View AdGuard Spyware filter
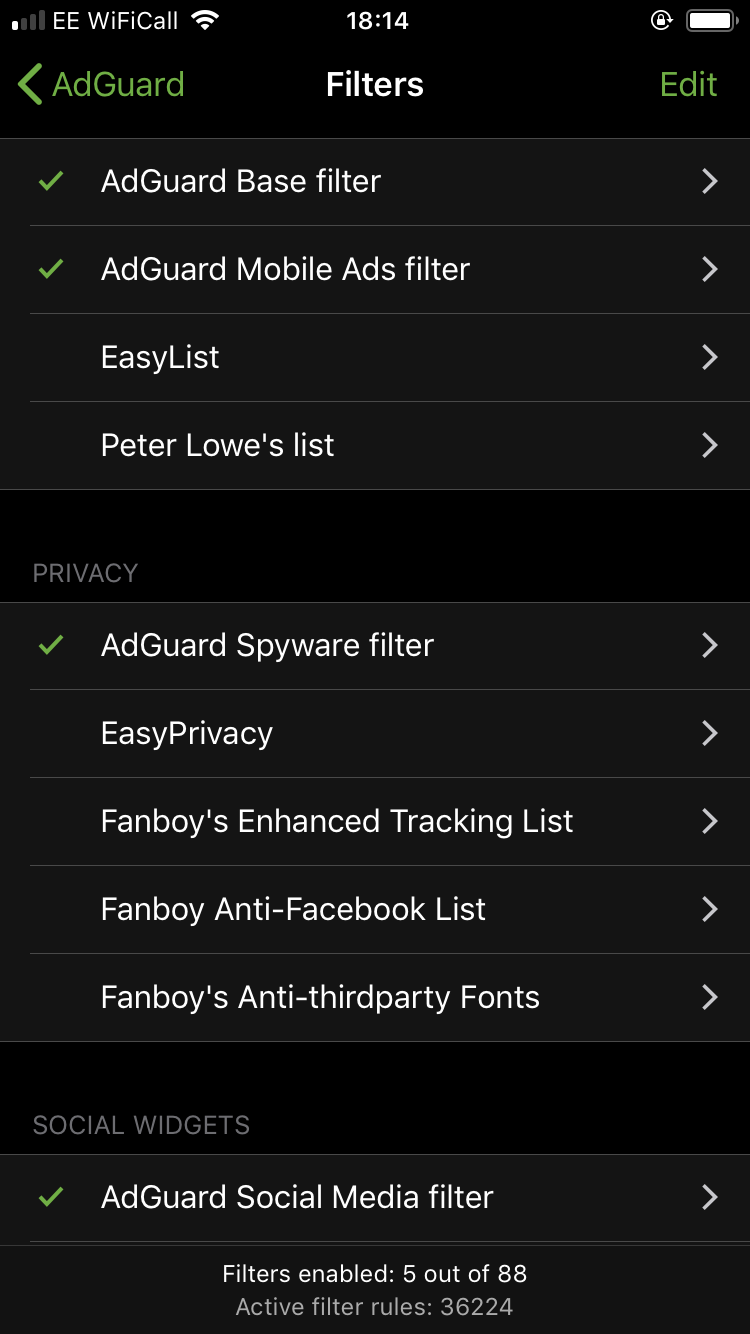 coord(375,646)
